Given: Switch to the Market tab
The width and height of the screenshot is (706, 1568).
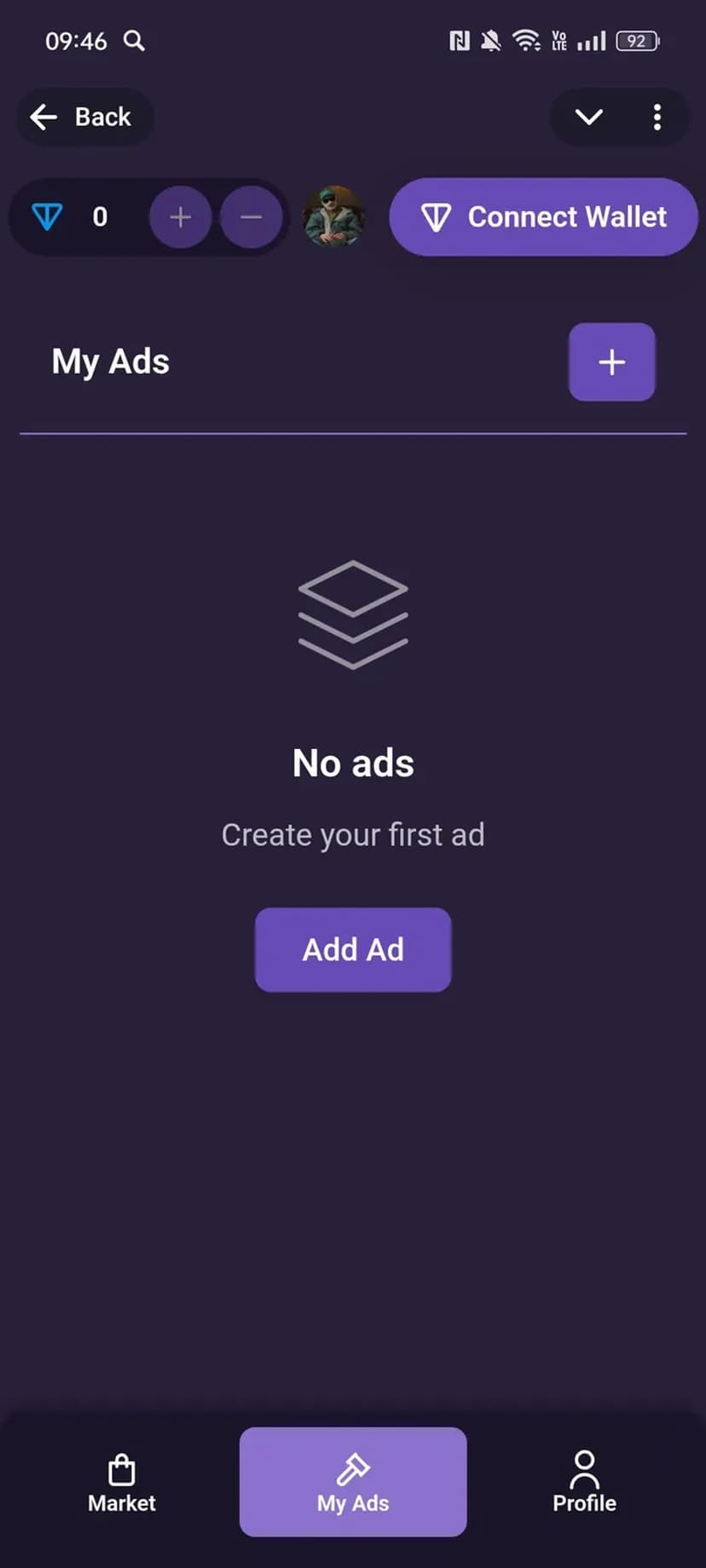Looking at the screenshot, I should 122,1484.
